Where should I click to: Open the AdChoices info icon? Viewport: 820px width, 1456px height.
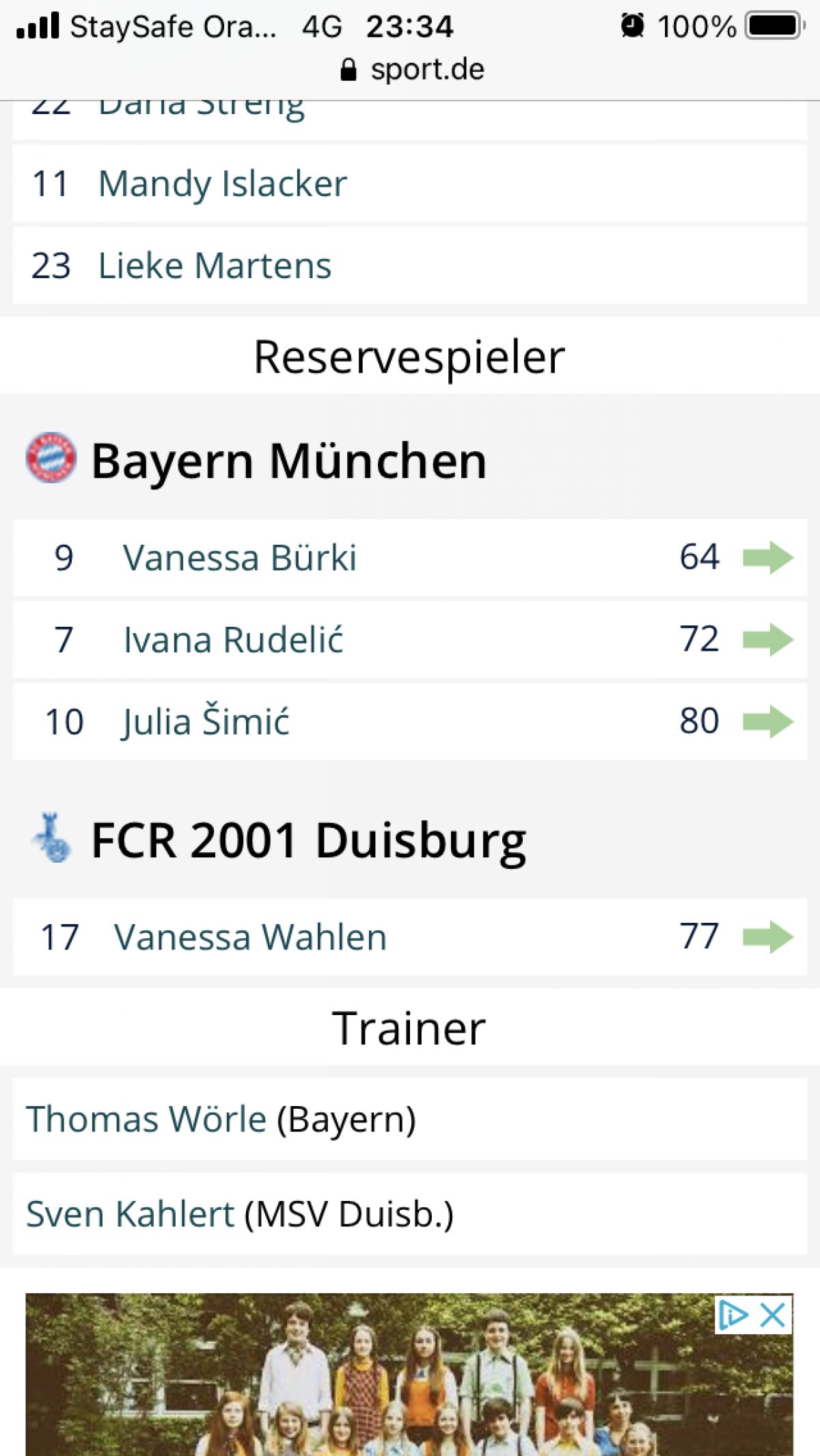(x=733, y=1315)
